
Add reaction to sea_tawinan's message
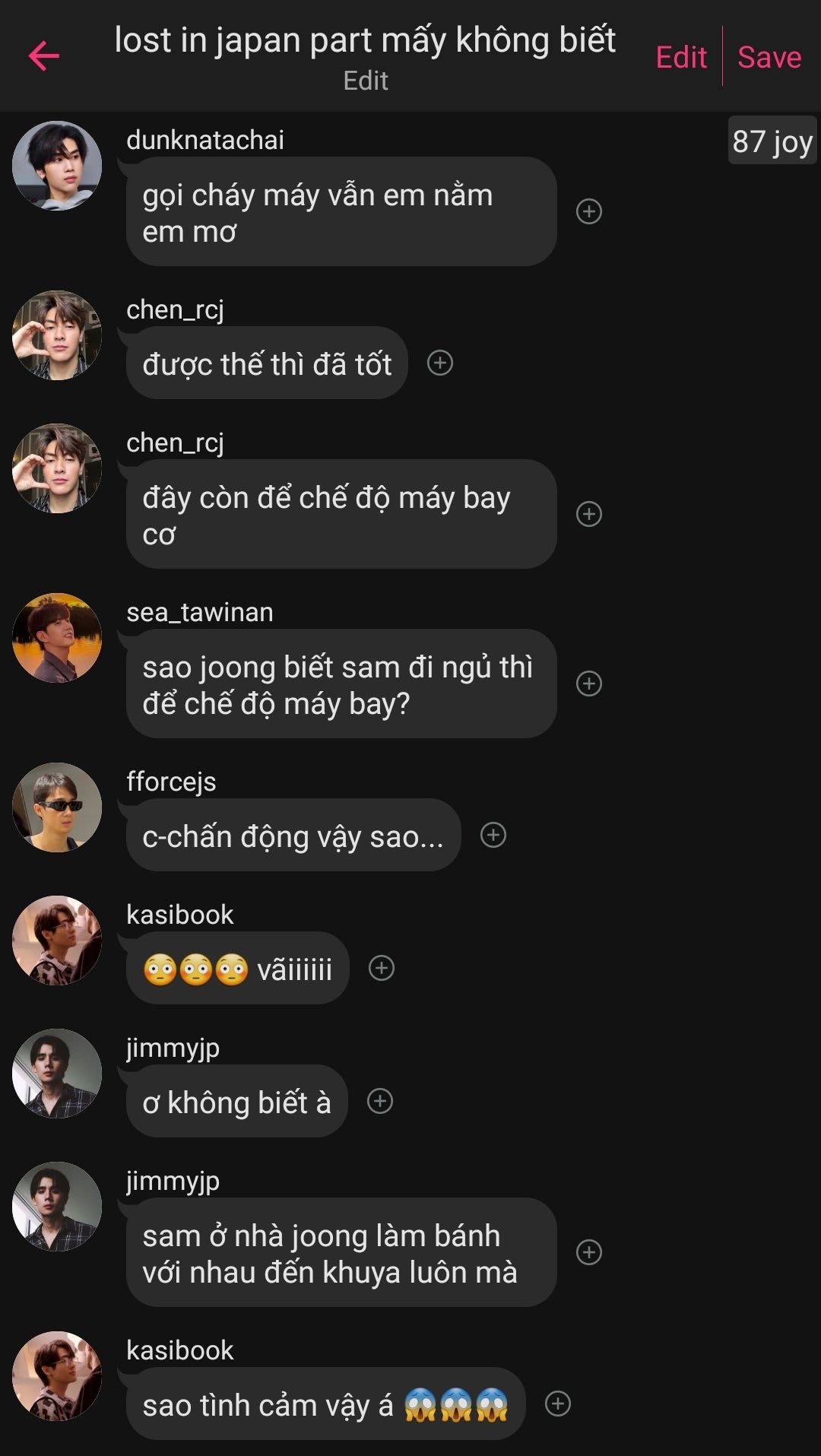click(589, 684)
